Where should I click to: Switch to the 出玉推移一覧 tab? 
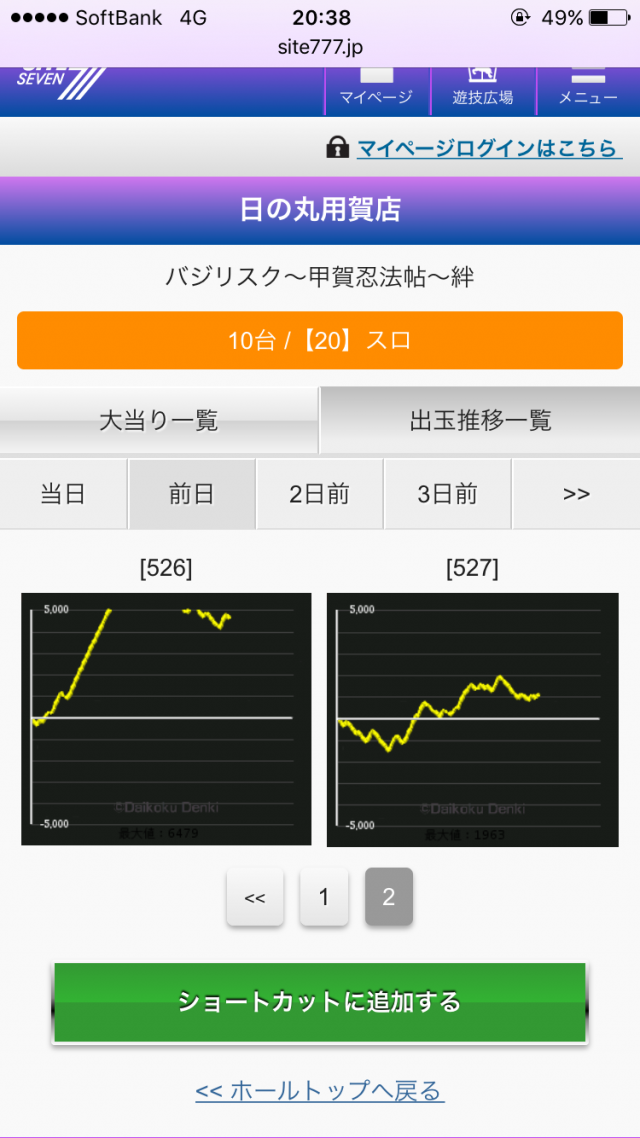point(480,420)
